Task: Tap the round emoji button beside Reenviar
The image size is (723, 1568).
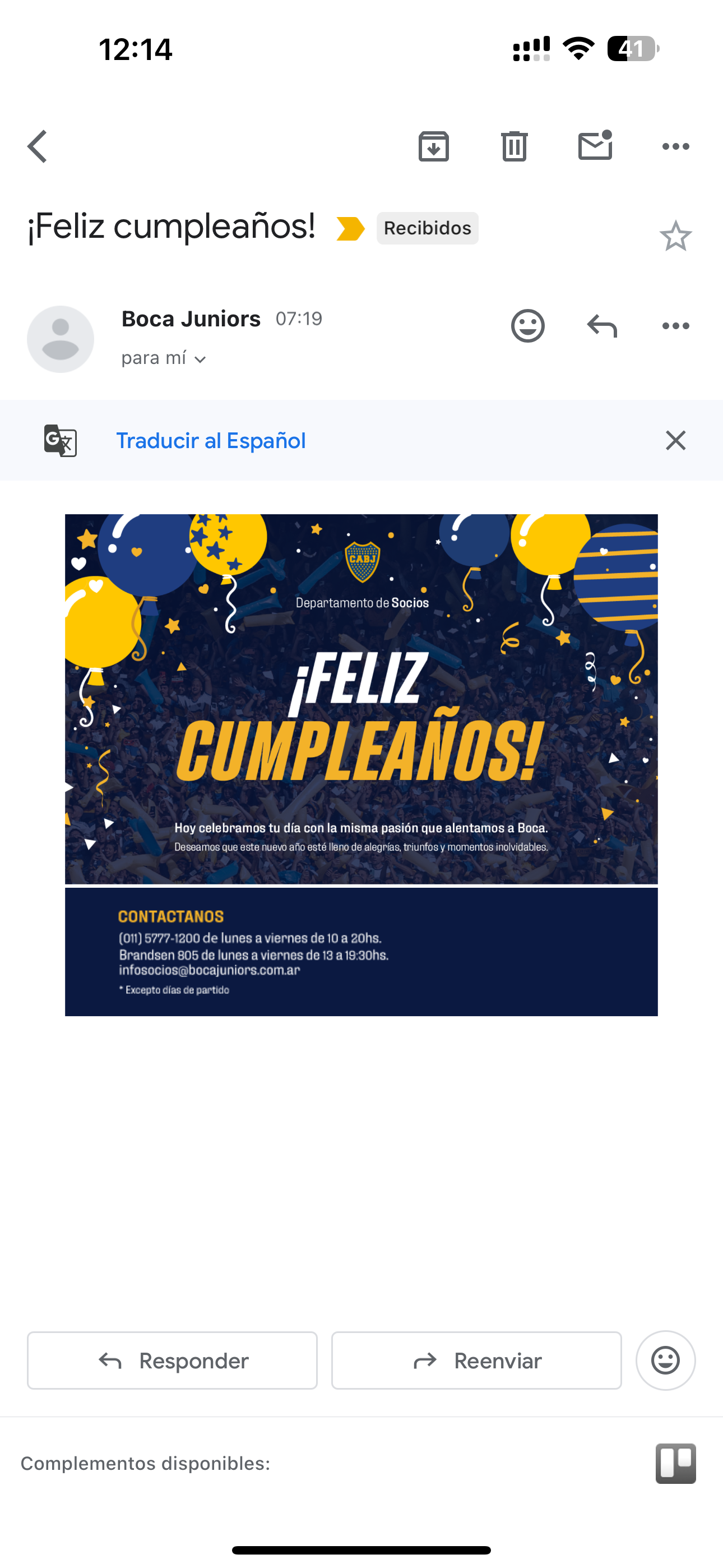Action: [665, 1361]
